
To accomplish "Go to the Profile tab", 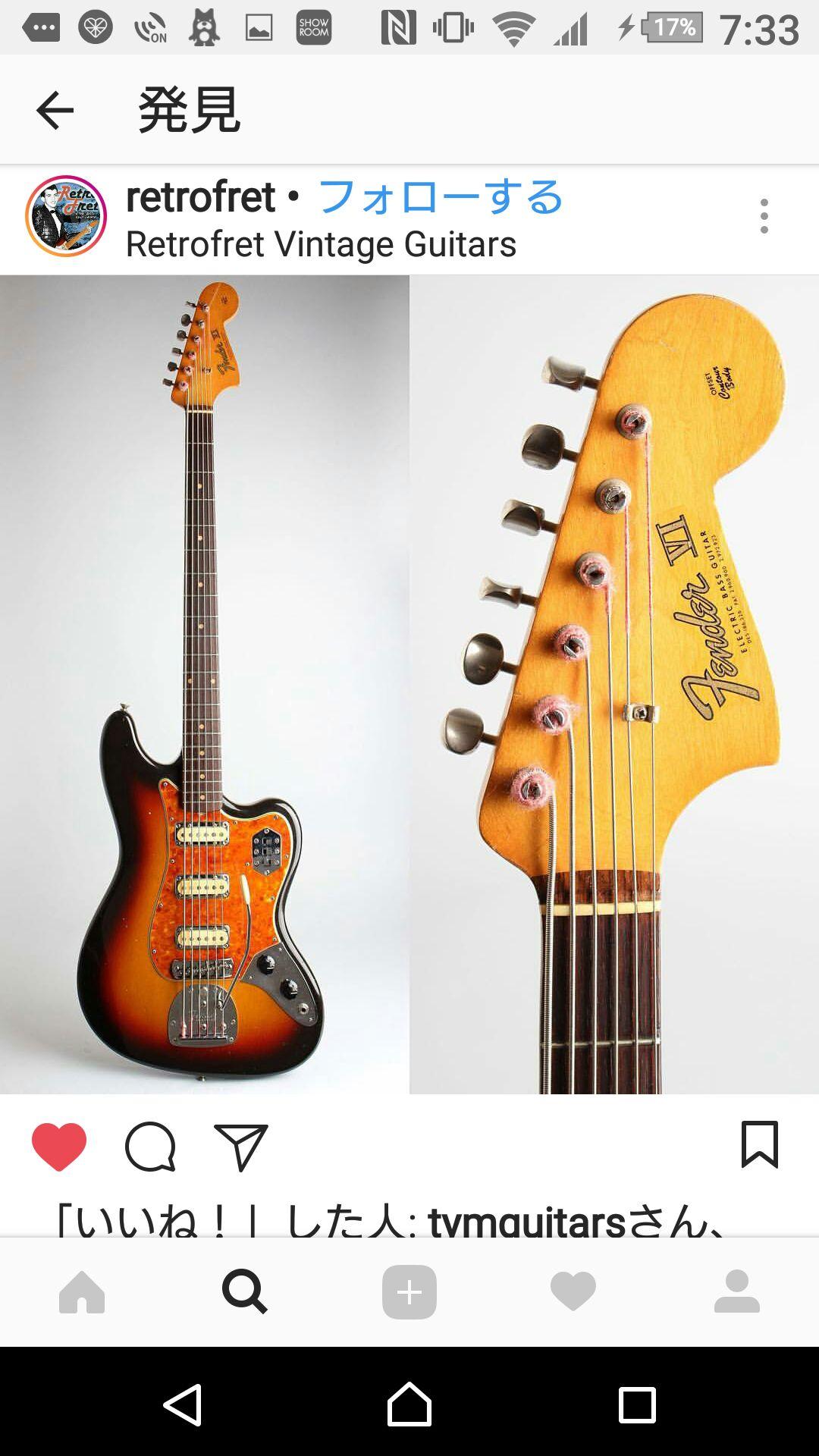I will tap(737, 1291).
